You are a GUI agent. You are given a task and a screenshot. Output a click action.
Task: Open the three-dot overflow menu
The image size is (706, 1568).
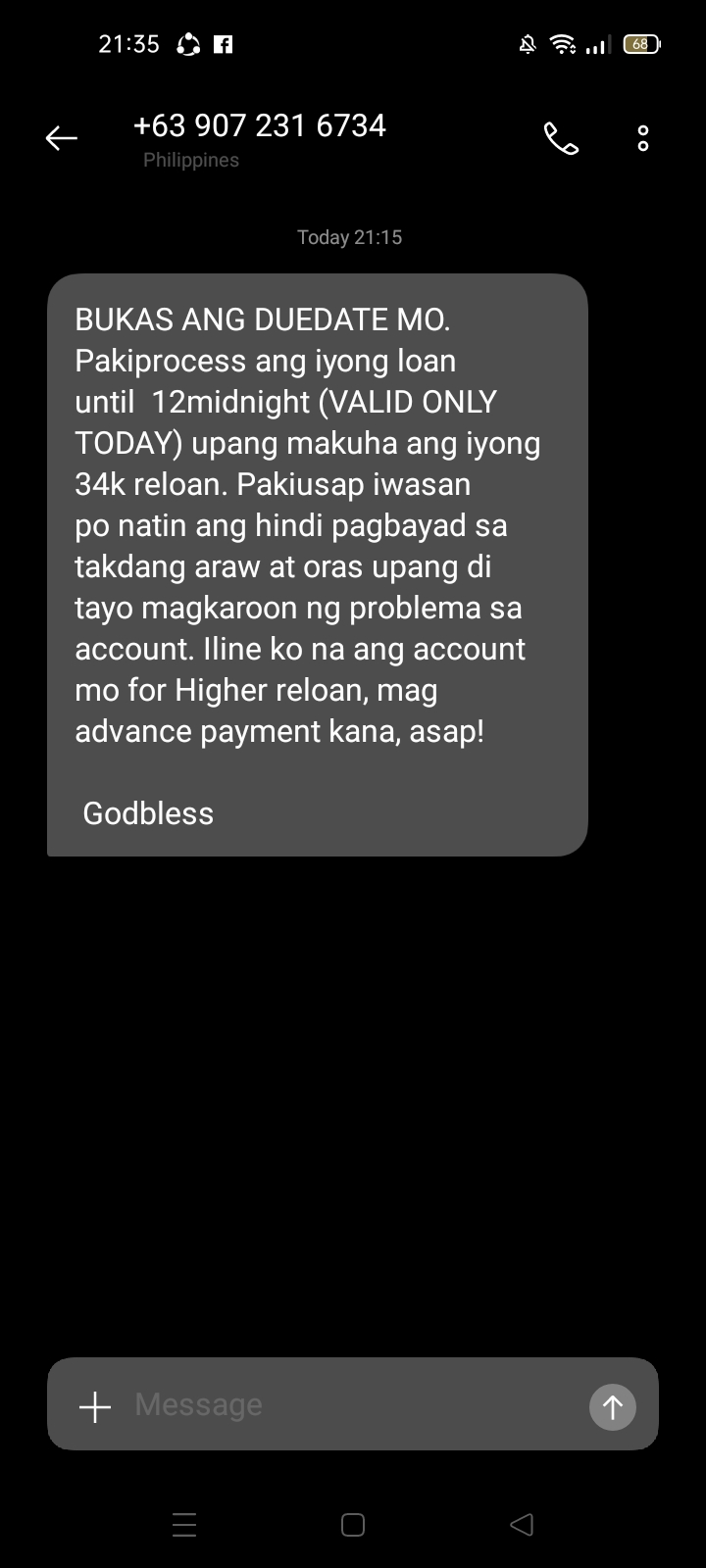point(643,138)
